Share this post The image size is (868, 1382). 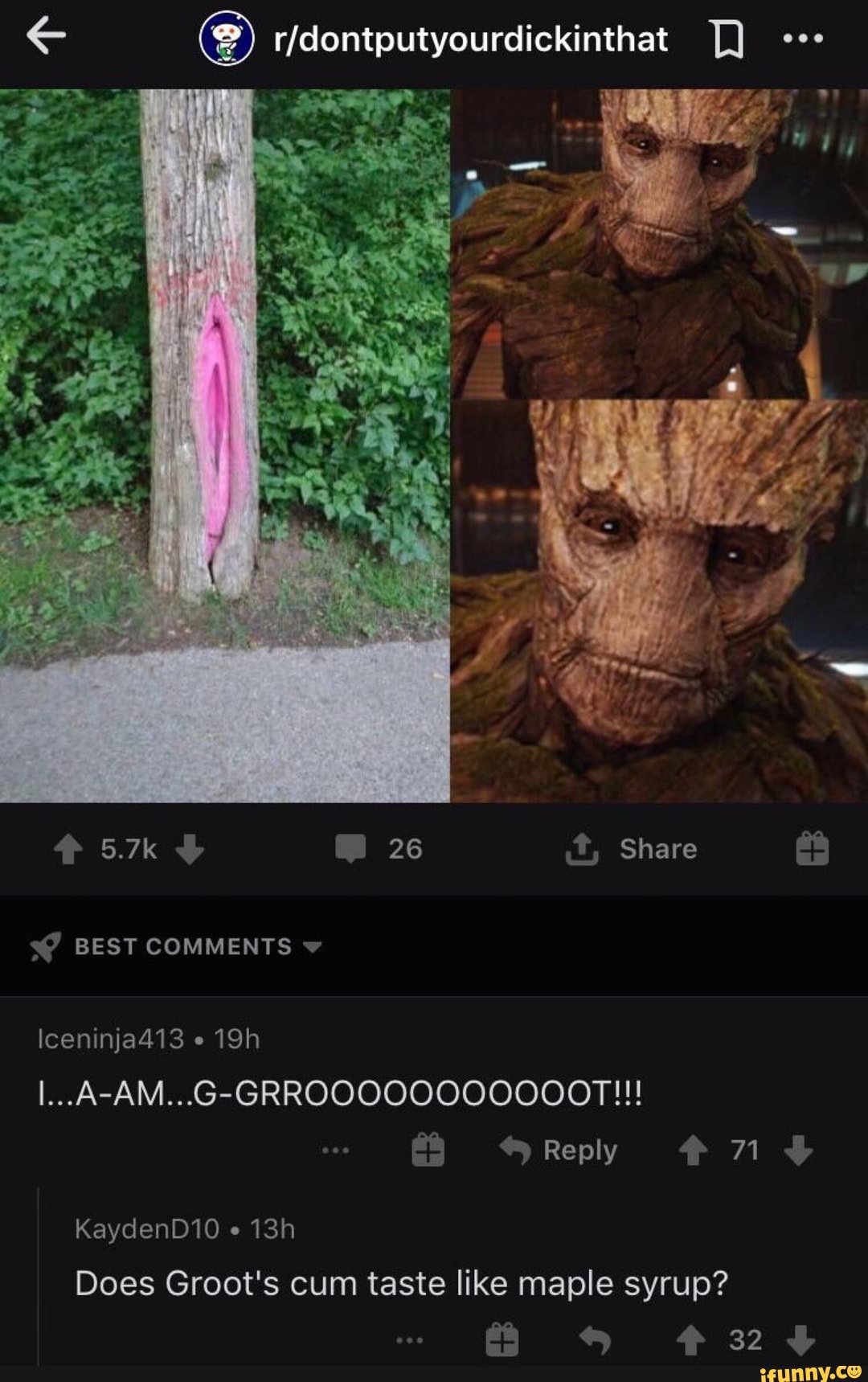click(632, 849)
